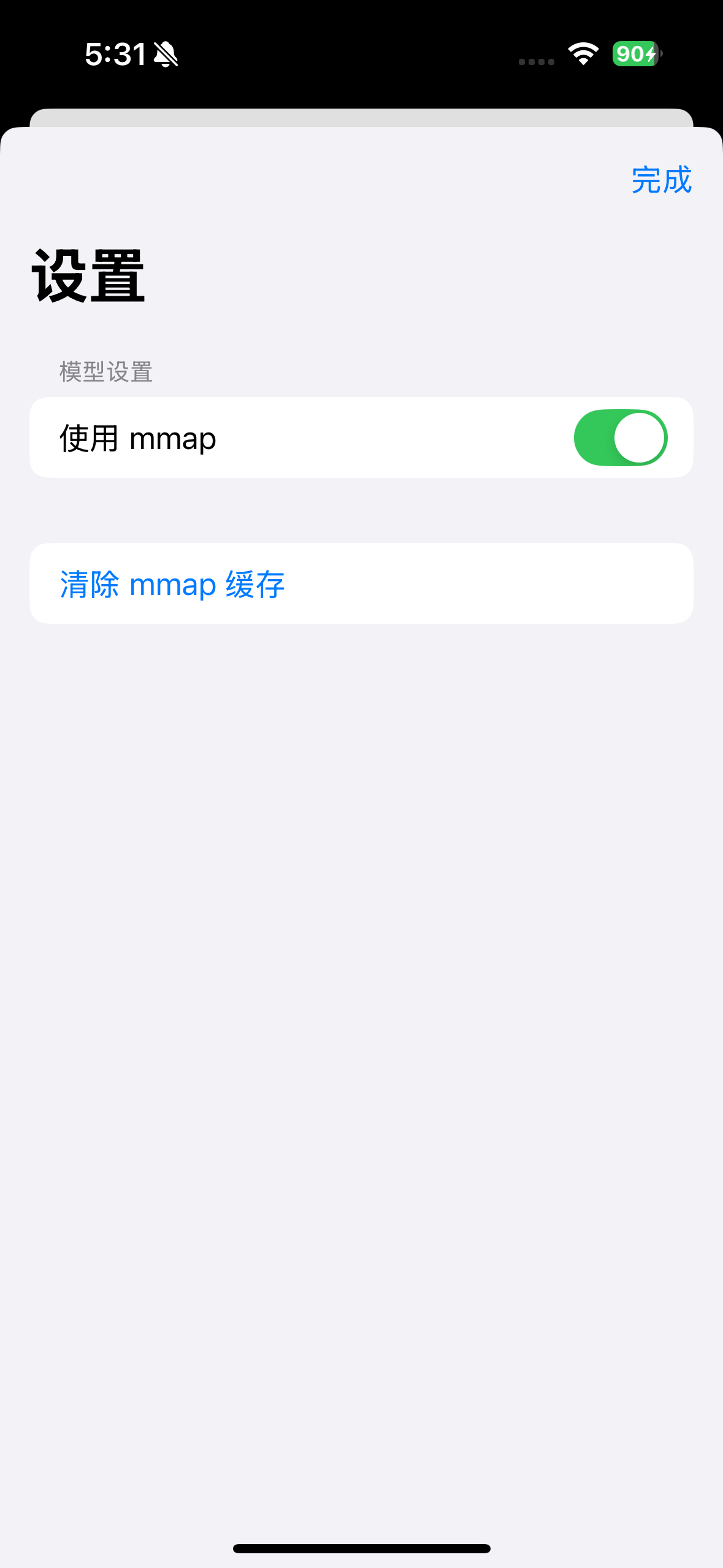Turn off the green switch in 模型设置
This screenshot has height=1568, width=723.
point(621,437)
